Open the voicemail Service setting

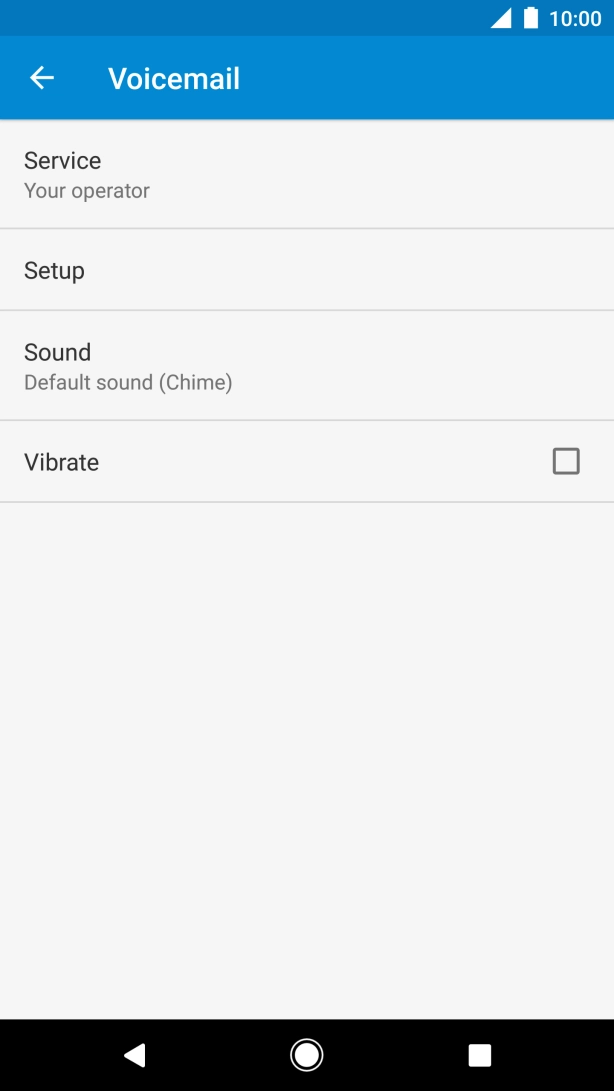tap(306, 175)
